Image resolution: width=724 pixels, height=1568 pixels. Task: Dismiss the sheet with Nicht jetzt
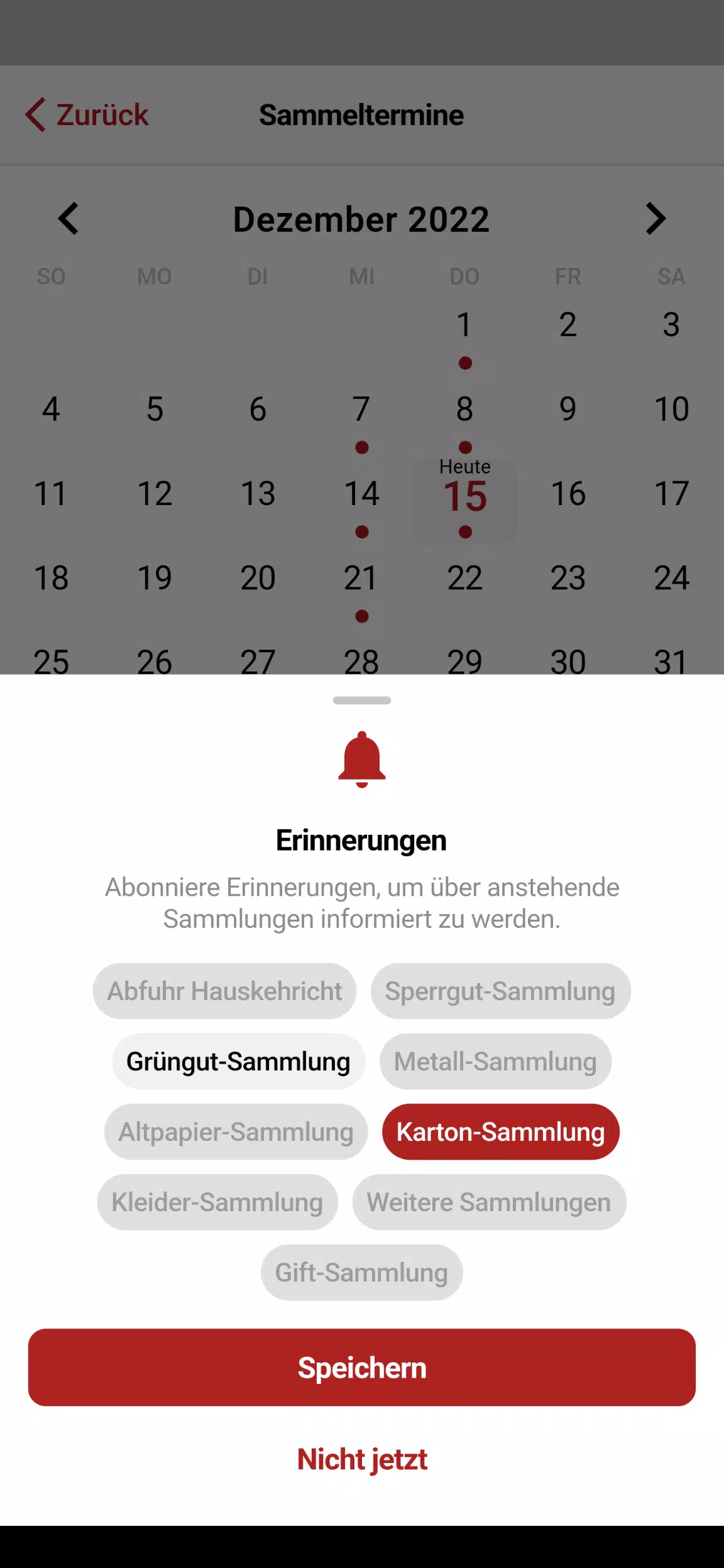[362, 1459]
